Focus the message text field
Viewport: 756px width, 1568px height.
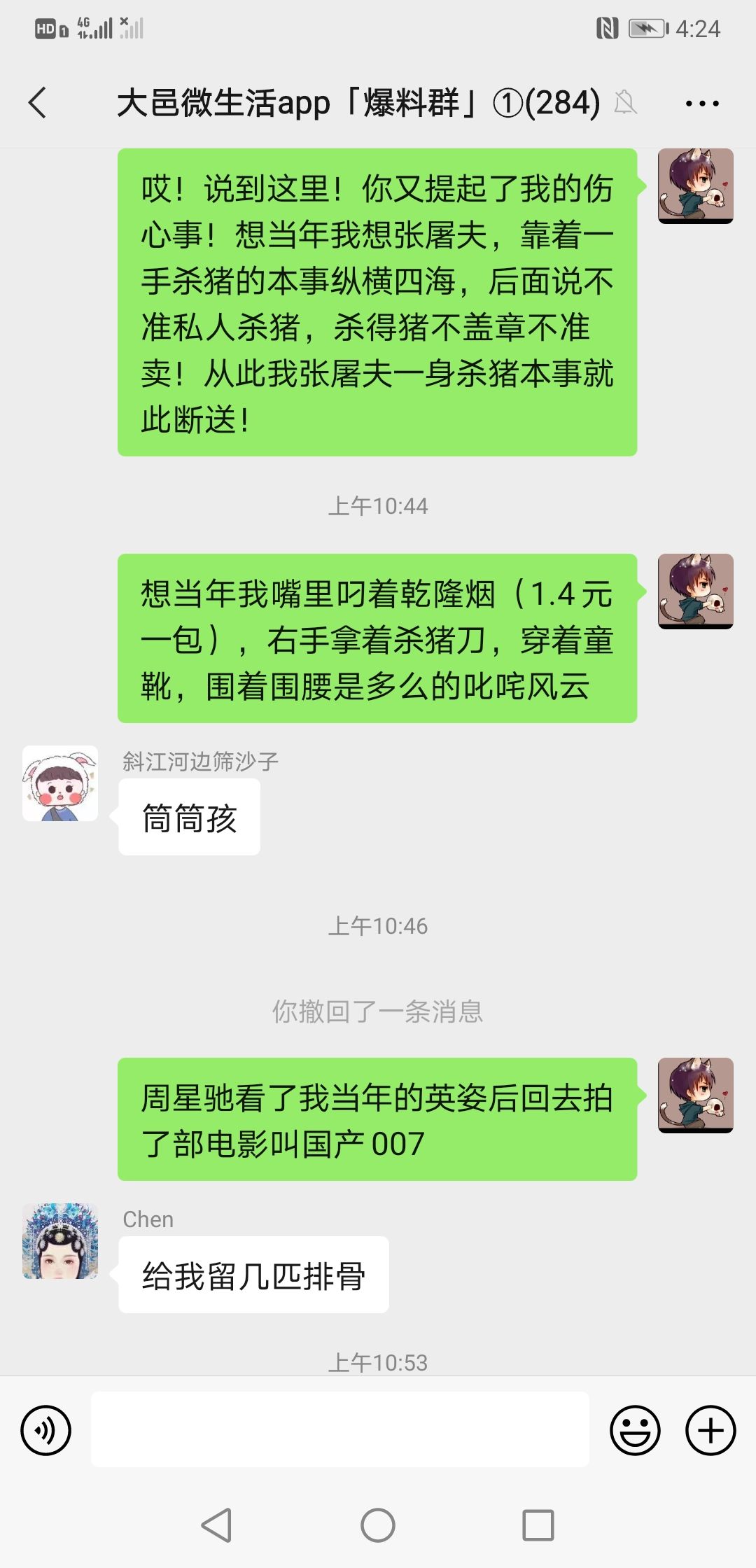[x=340, y=1429]
